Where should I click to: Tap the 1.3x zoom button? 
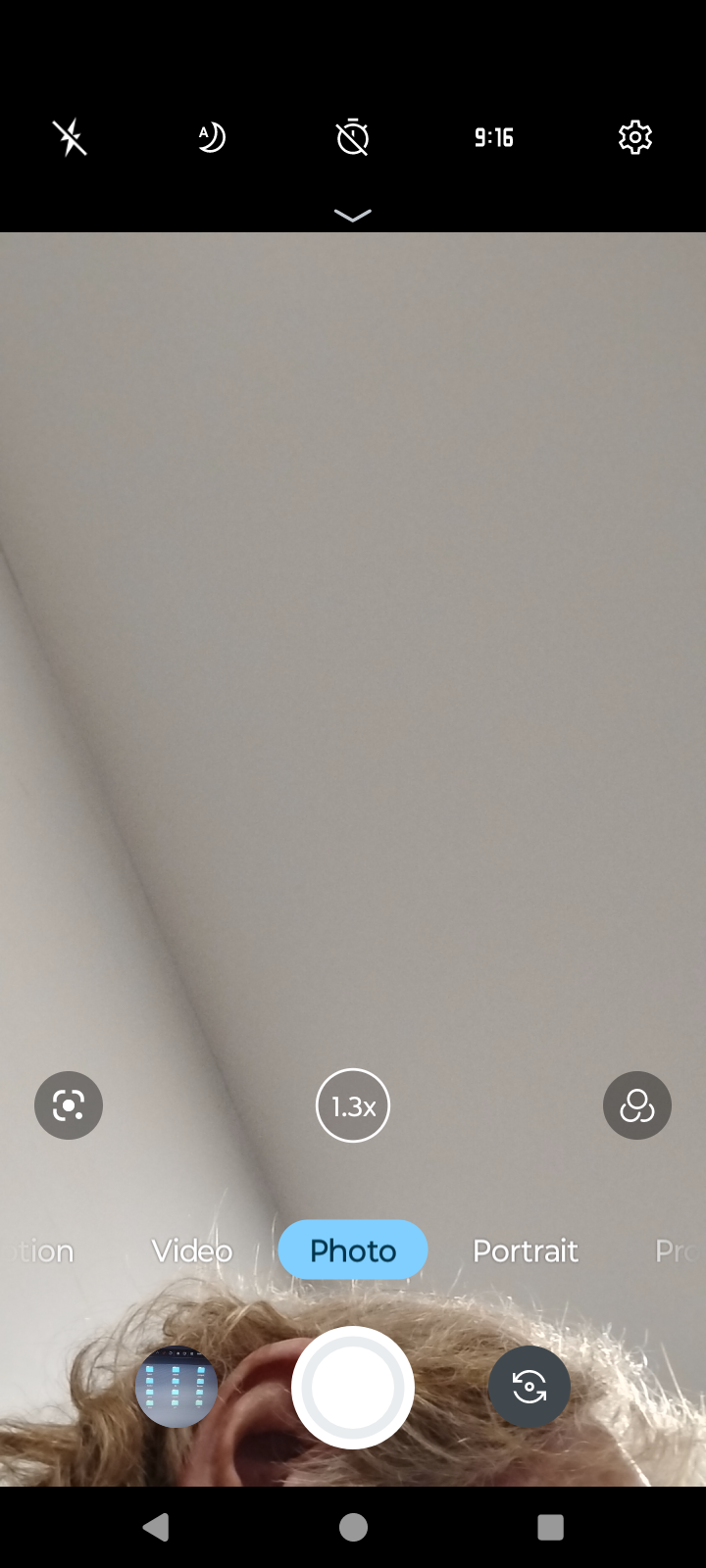click(353, 1105)
